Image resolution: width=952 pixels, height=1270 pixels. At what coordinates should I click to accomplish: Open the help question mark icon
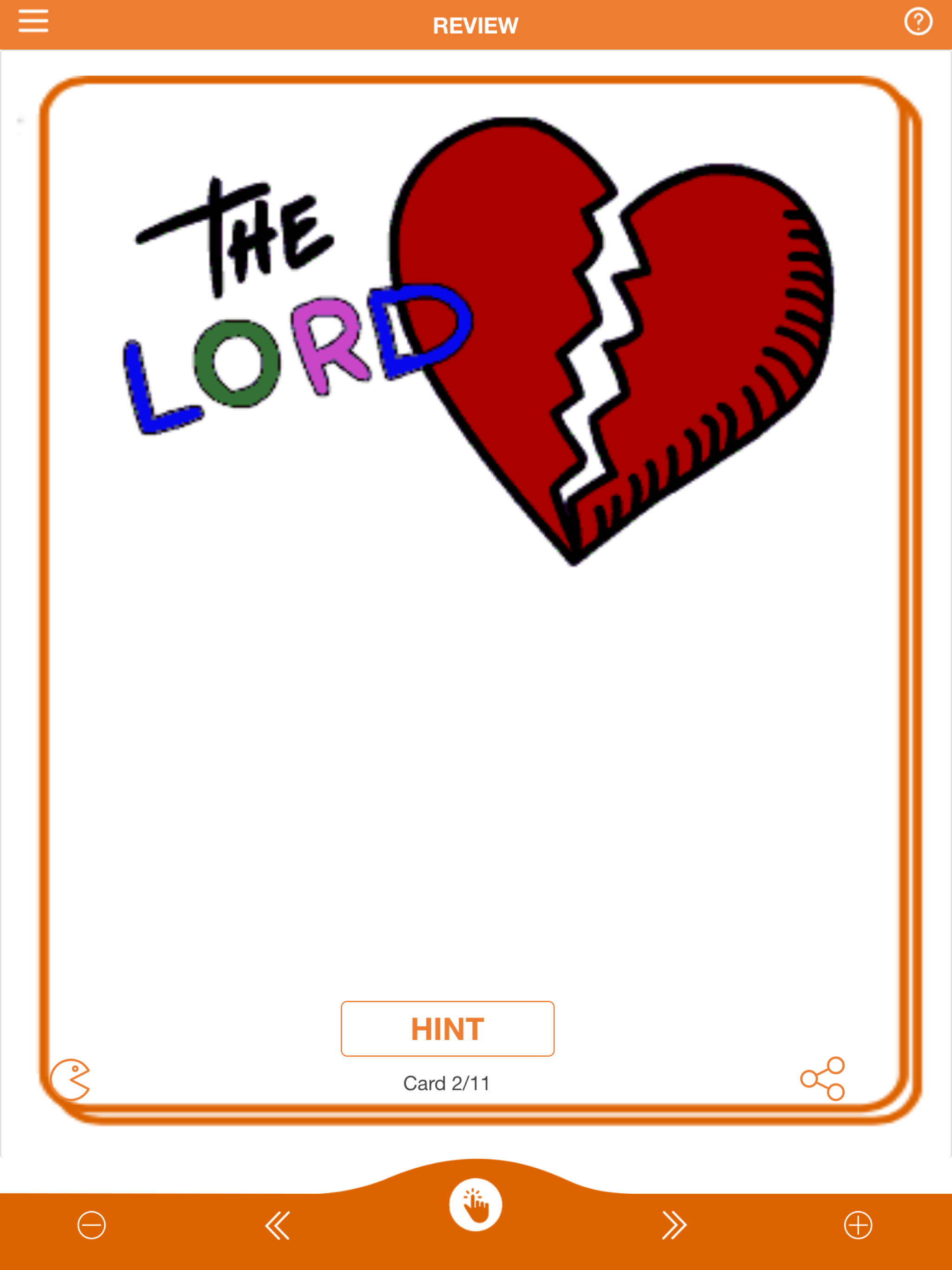coord(919,22)
